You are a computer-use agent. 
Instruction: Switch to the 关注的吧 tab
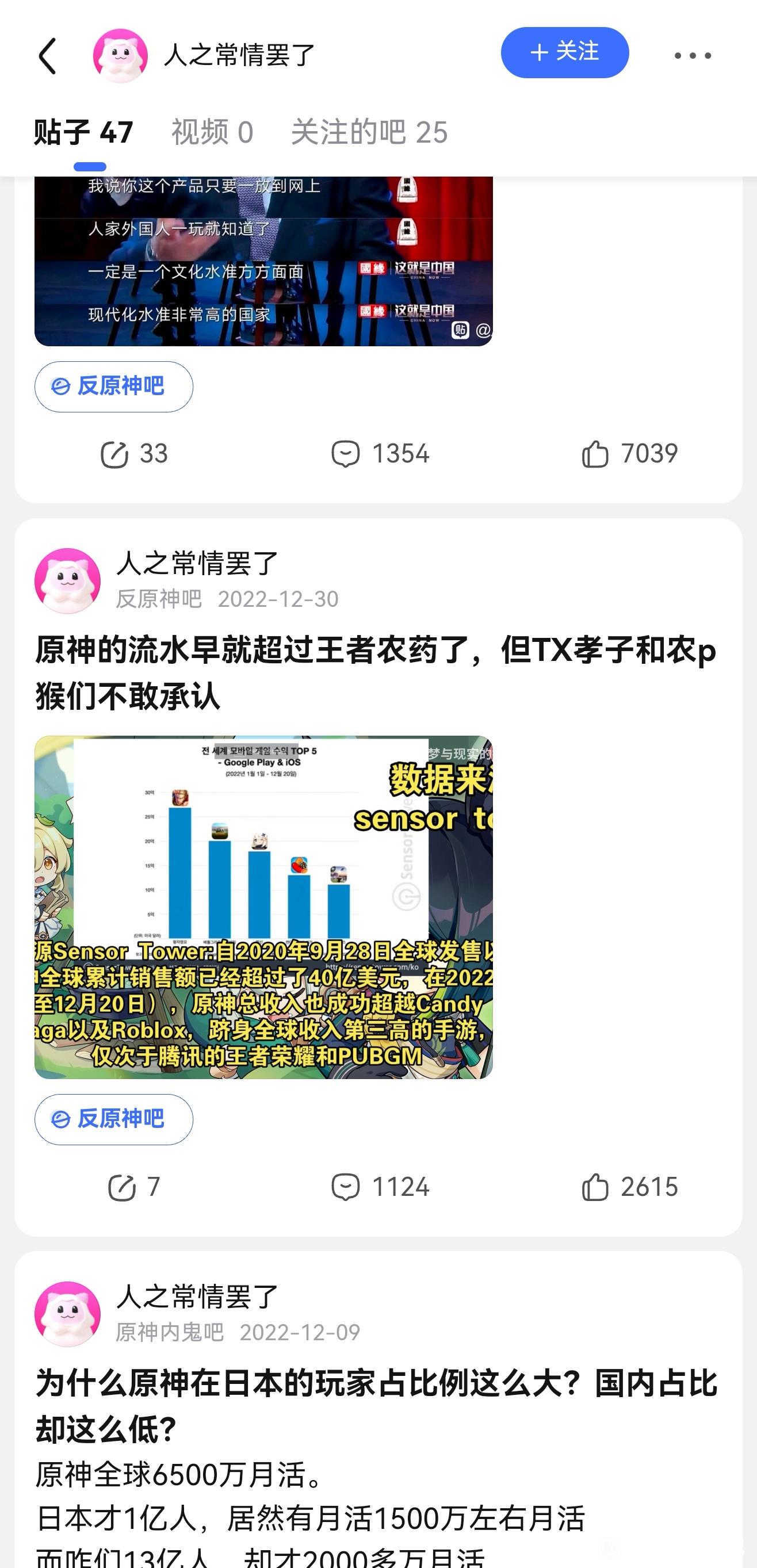click(369, 132)
